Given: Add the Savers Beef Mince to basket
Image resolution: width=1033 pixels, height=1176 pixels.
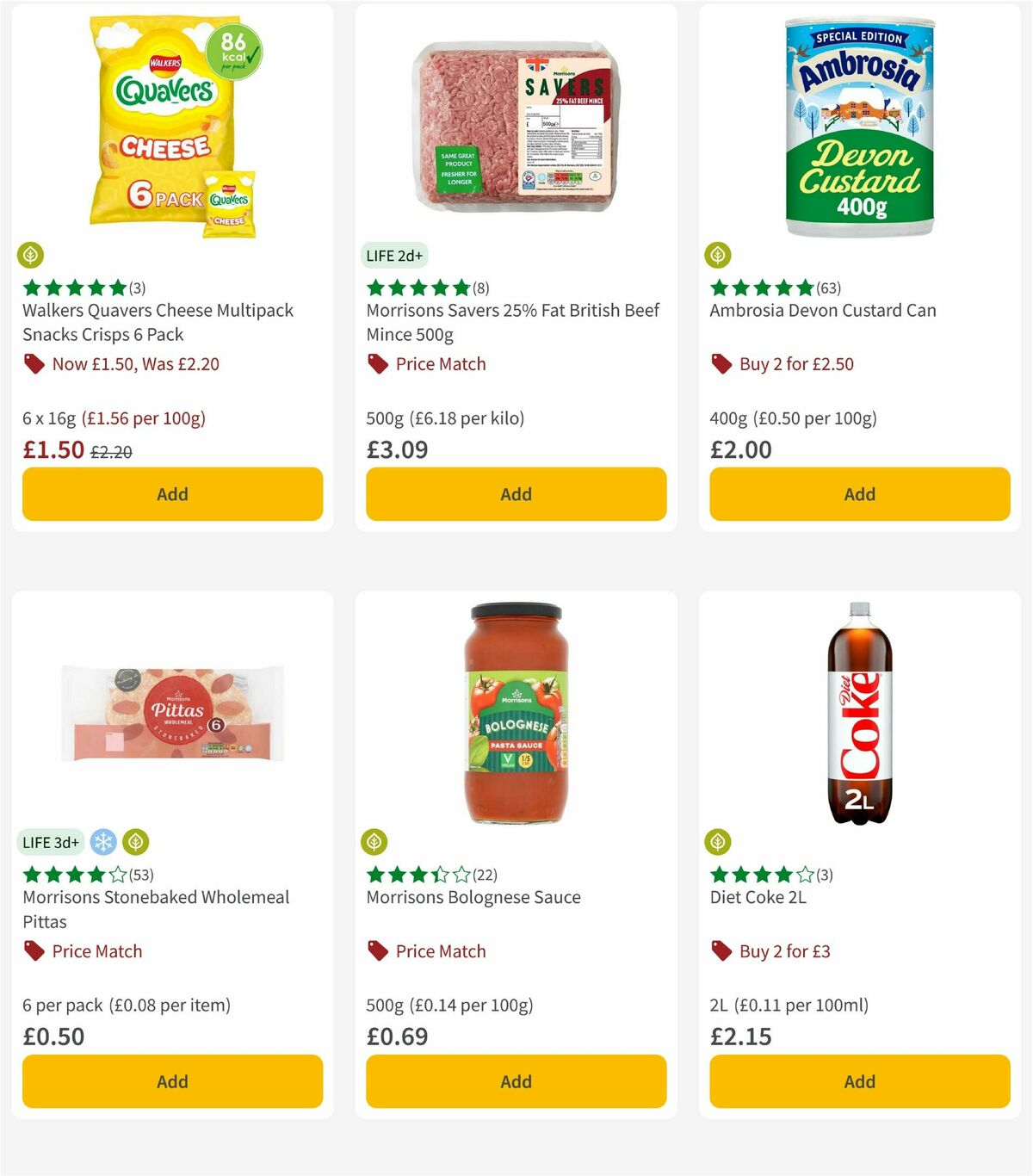Looking at the screenshot, I should pos(515,494).
